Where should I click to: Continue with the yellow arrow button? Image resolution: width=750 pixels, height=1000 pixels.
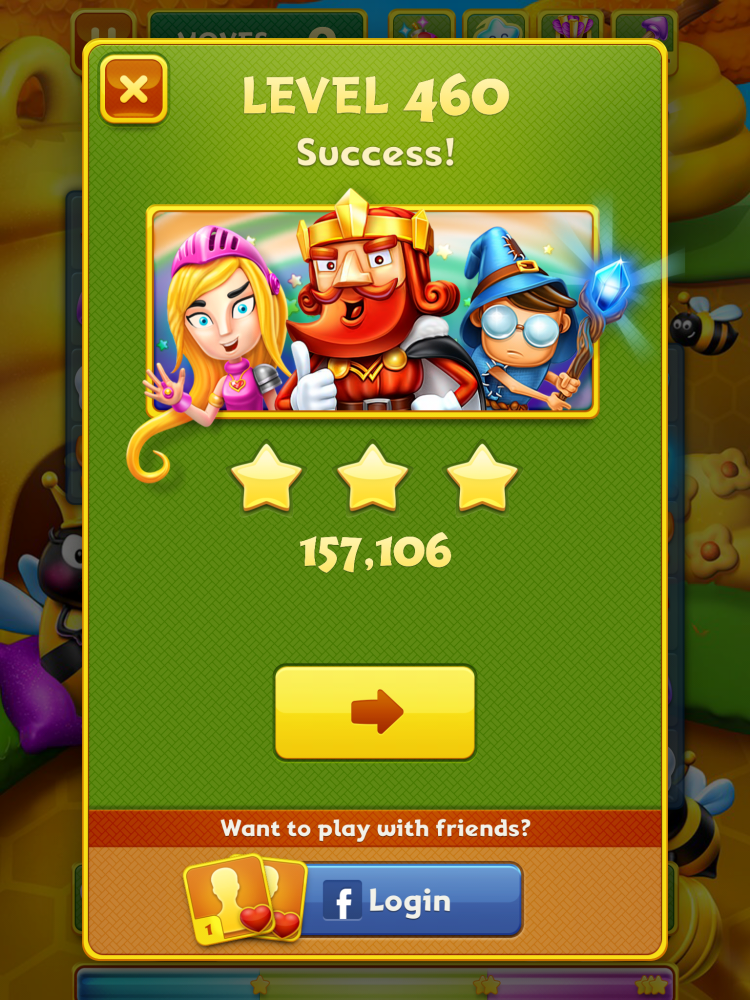pos(375,712)
